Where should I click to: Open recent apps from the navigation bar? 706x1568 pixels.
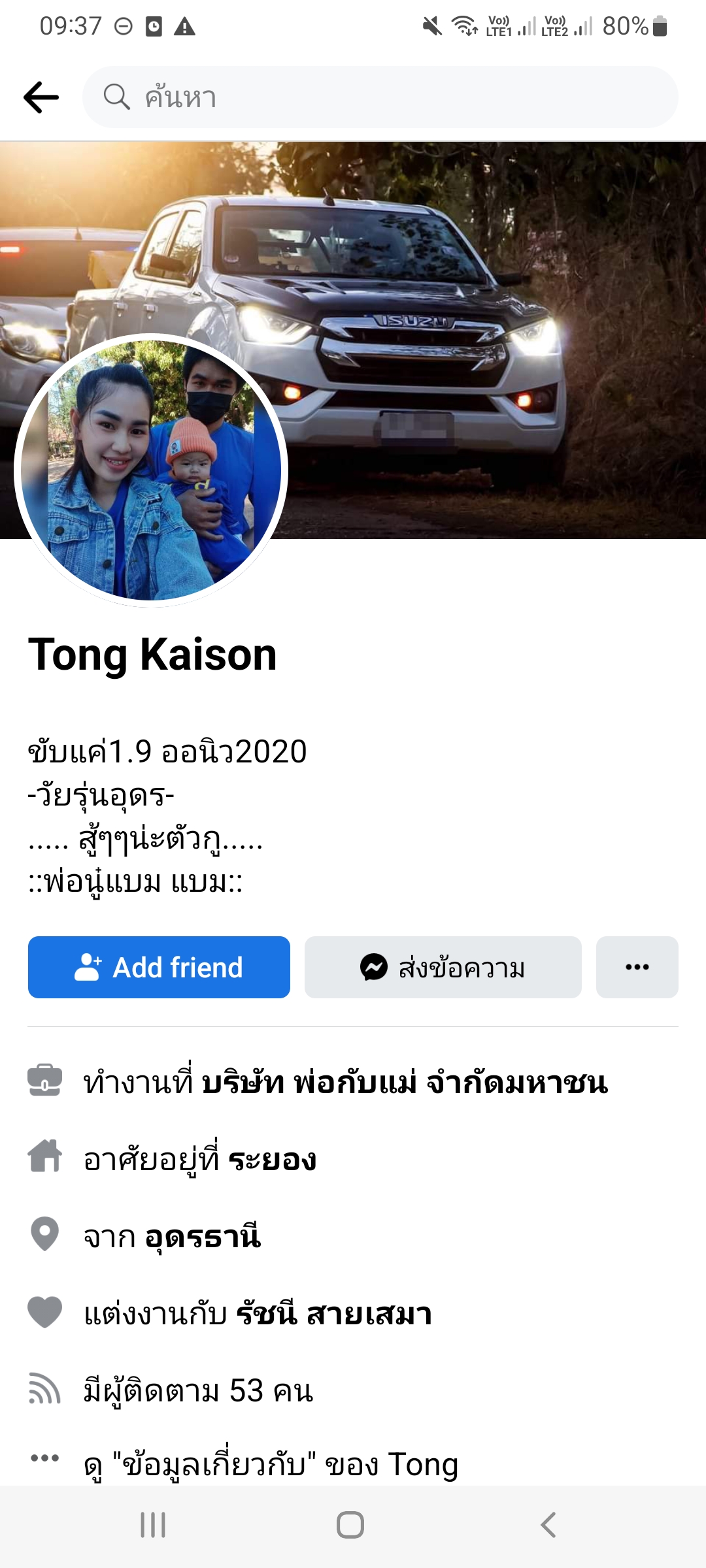153,1526
